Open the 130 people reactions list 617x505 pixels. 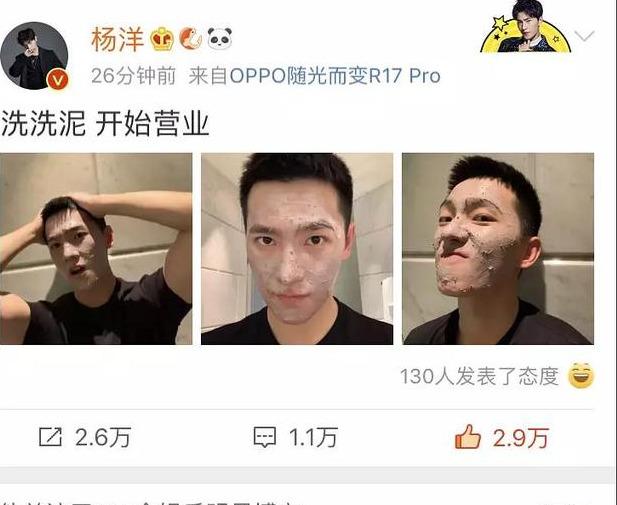coord(479,377)
